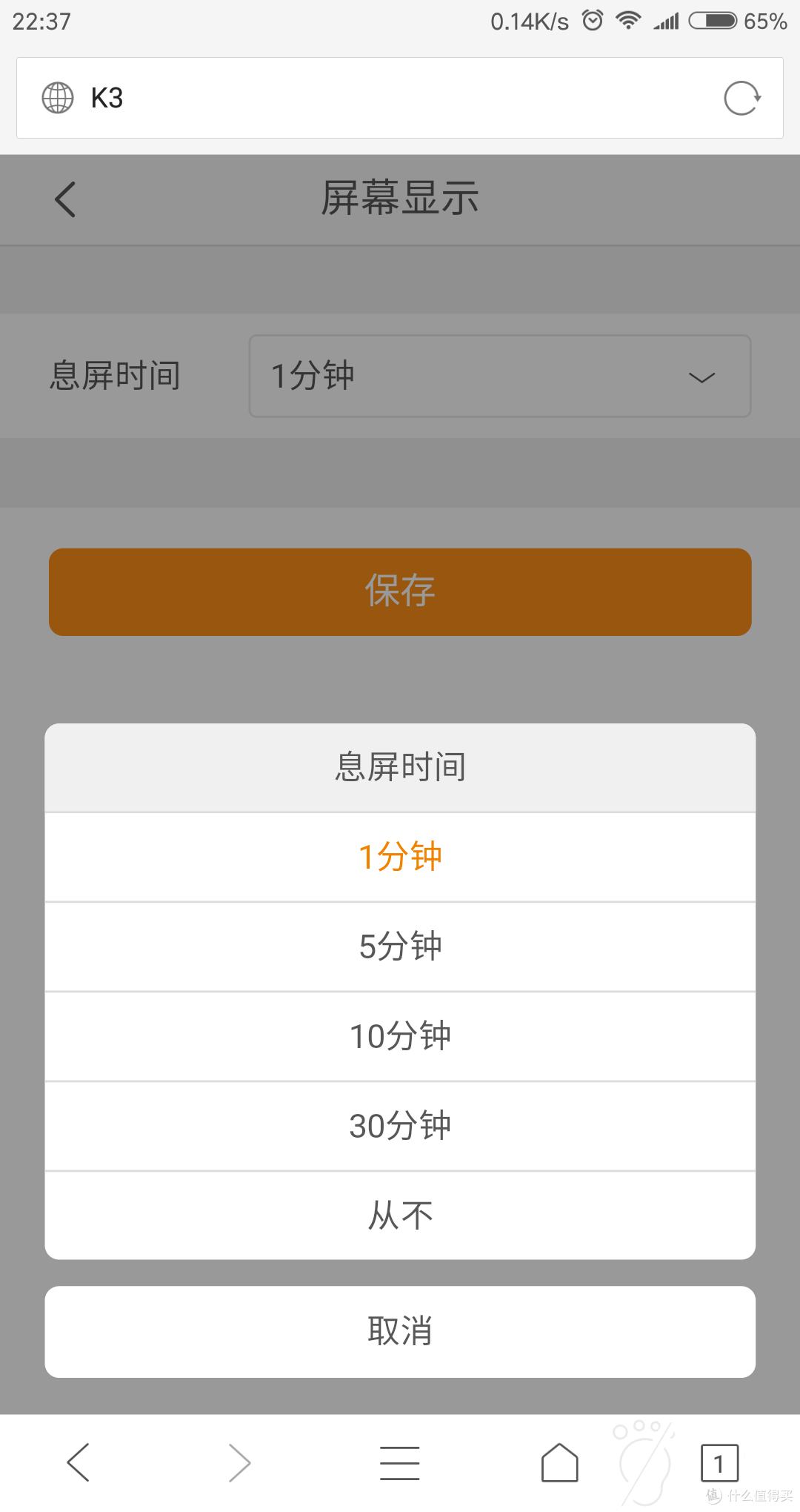Open the browser menu with three lines
The height and width of the screenshot is (1512, 800).
coord(400,1463)
